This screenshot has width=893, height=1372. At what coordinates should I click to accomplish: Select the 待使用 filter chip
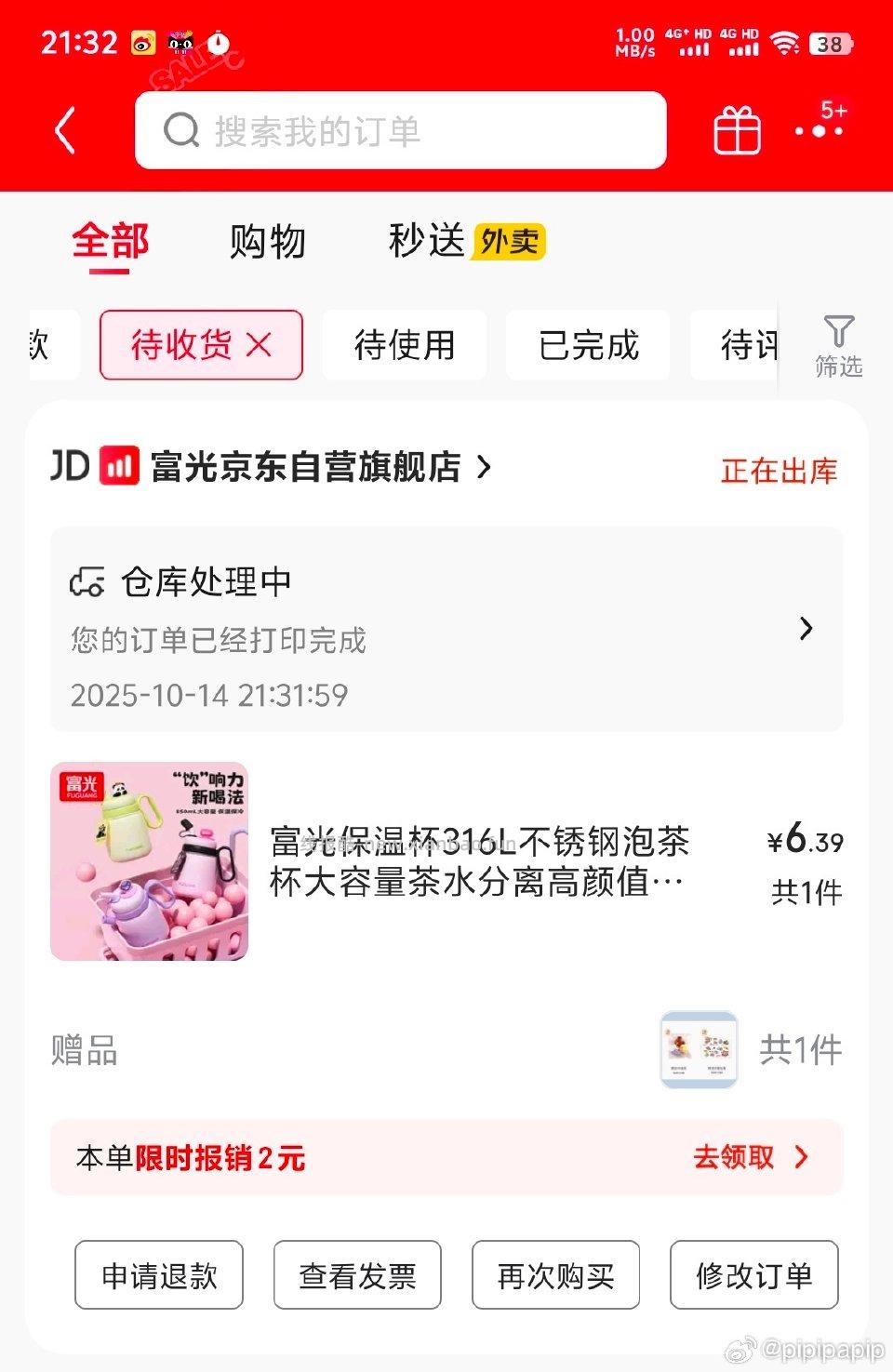(x=404, y=345)
